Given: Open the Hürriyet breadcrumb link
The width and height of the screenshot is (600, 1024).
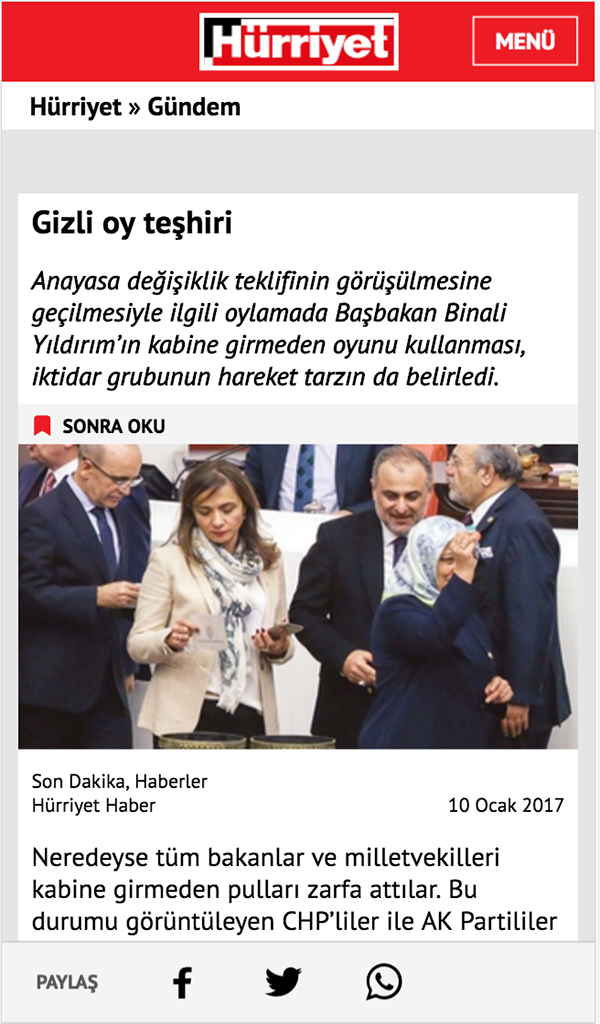Looking at the screenshot, I should point(75,106).
